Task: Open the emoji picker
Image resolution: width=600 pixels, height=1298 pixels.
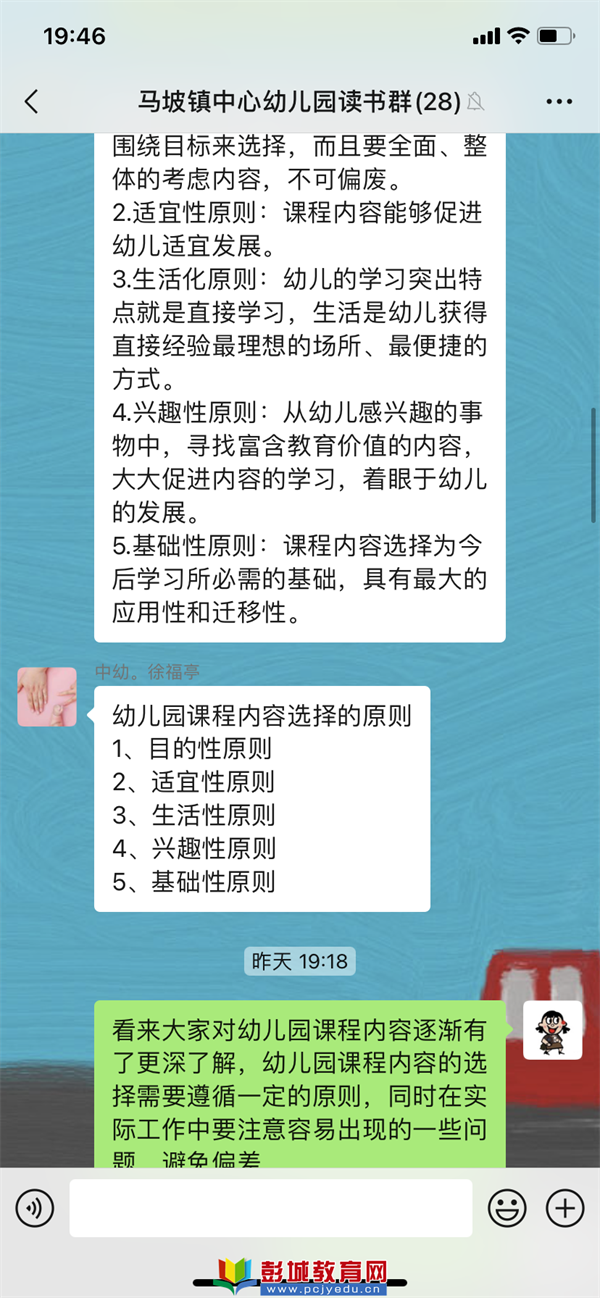Action: click(x=507, y=1209)
